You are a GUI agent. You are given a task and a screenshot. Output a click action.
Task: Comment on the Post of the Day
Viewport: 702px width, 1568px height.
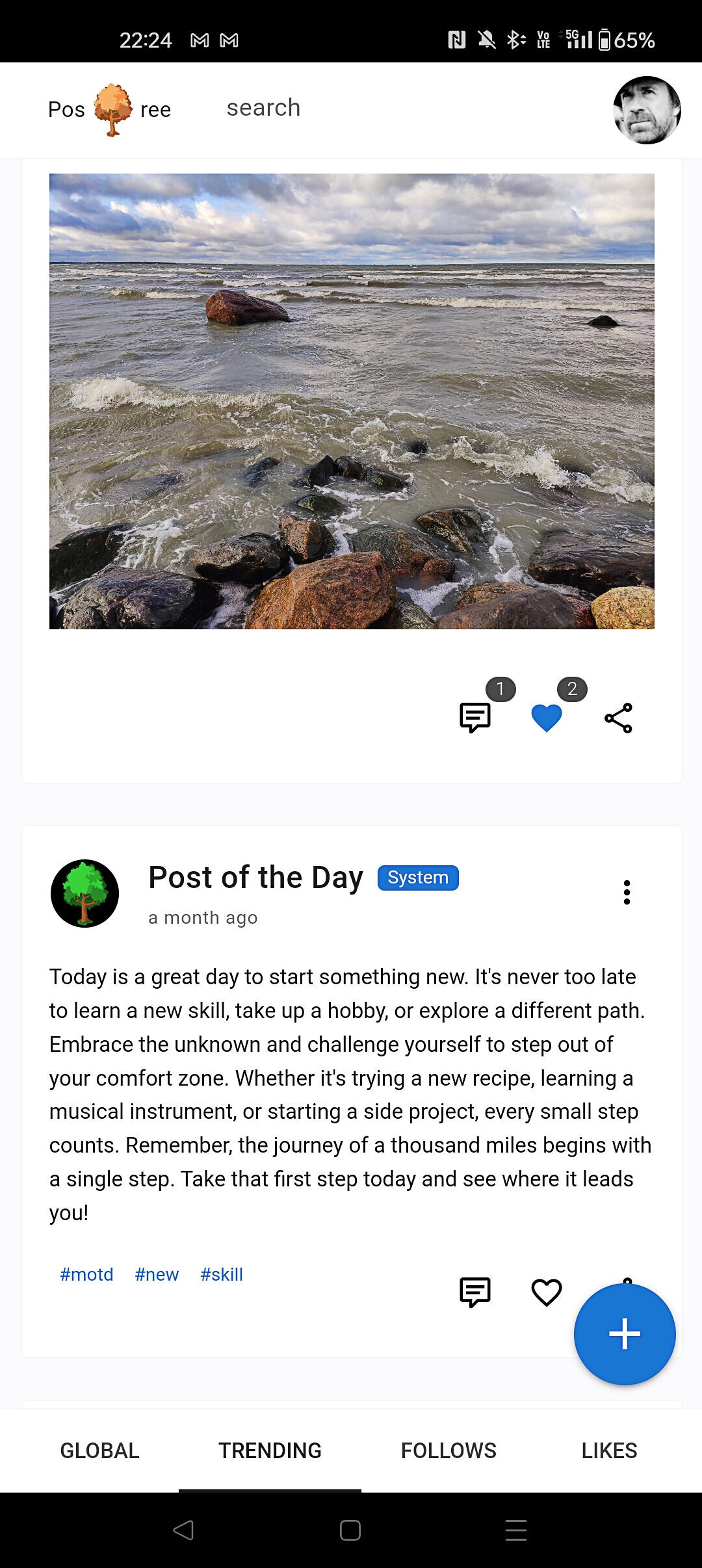pos(475,1292)
